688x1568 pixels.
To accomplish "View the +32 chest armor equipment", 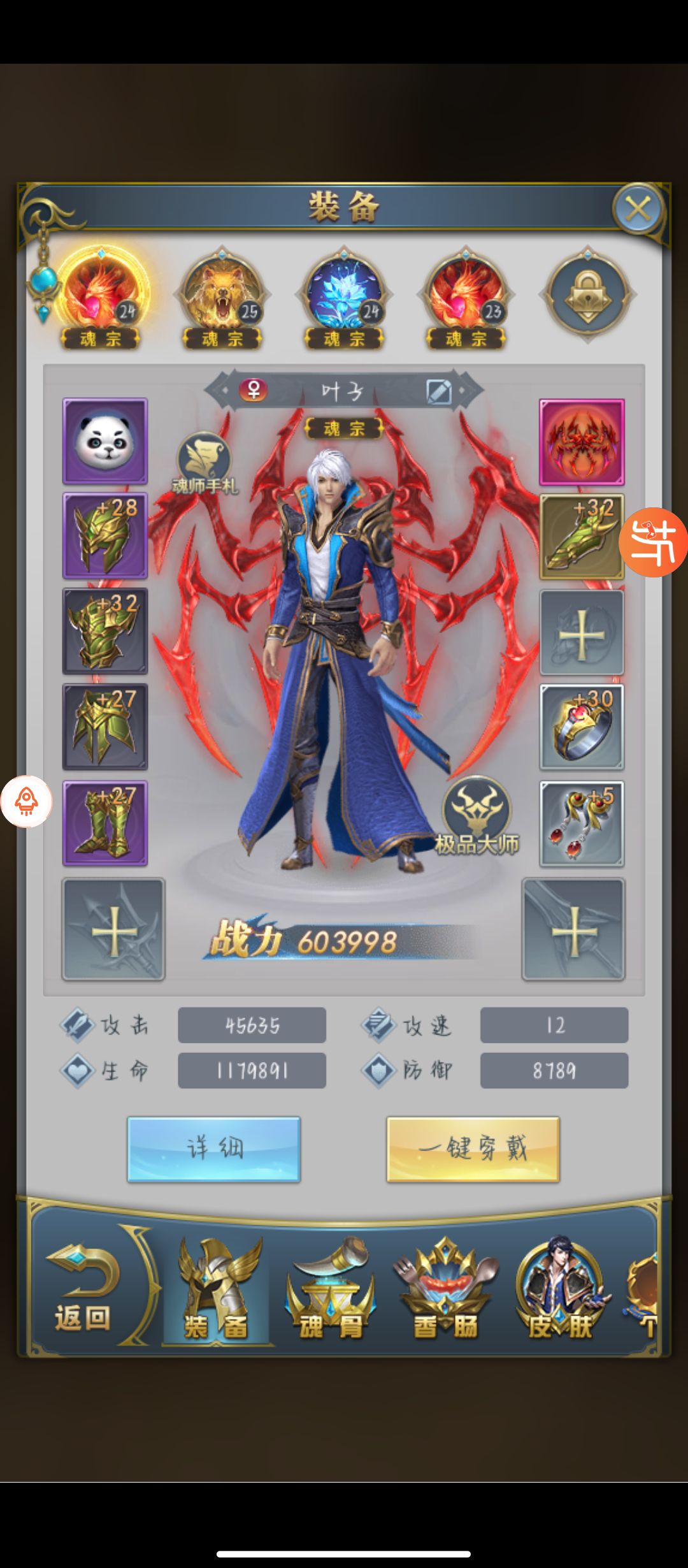I will tap(105, 631).
